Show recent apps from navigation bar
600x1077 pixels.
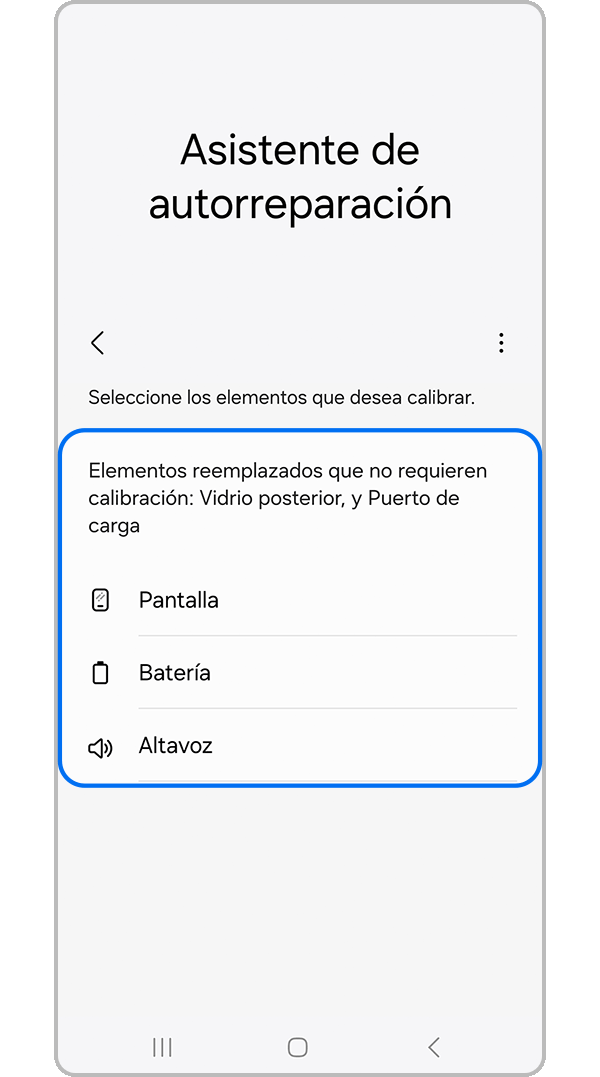[x=162, y=1047]
